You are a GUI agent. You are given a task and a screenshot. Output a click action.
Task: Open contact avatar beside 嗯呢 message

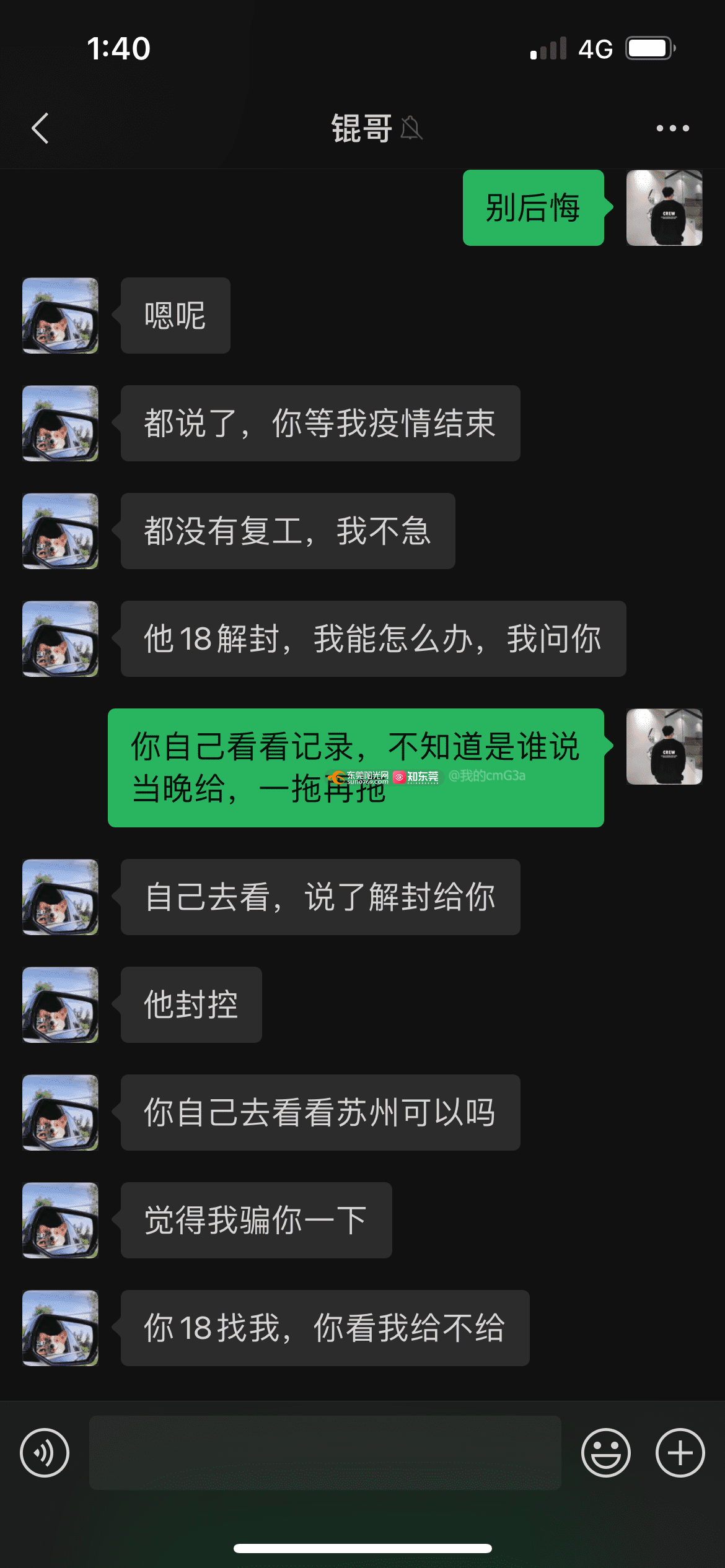[60, 316]
